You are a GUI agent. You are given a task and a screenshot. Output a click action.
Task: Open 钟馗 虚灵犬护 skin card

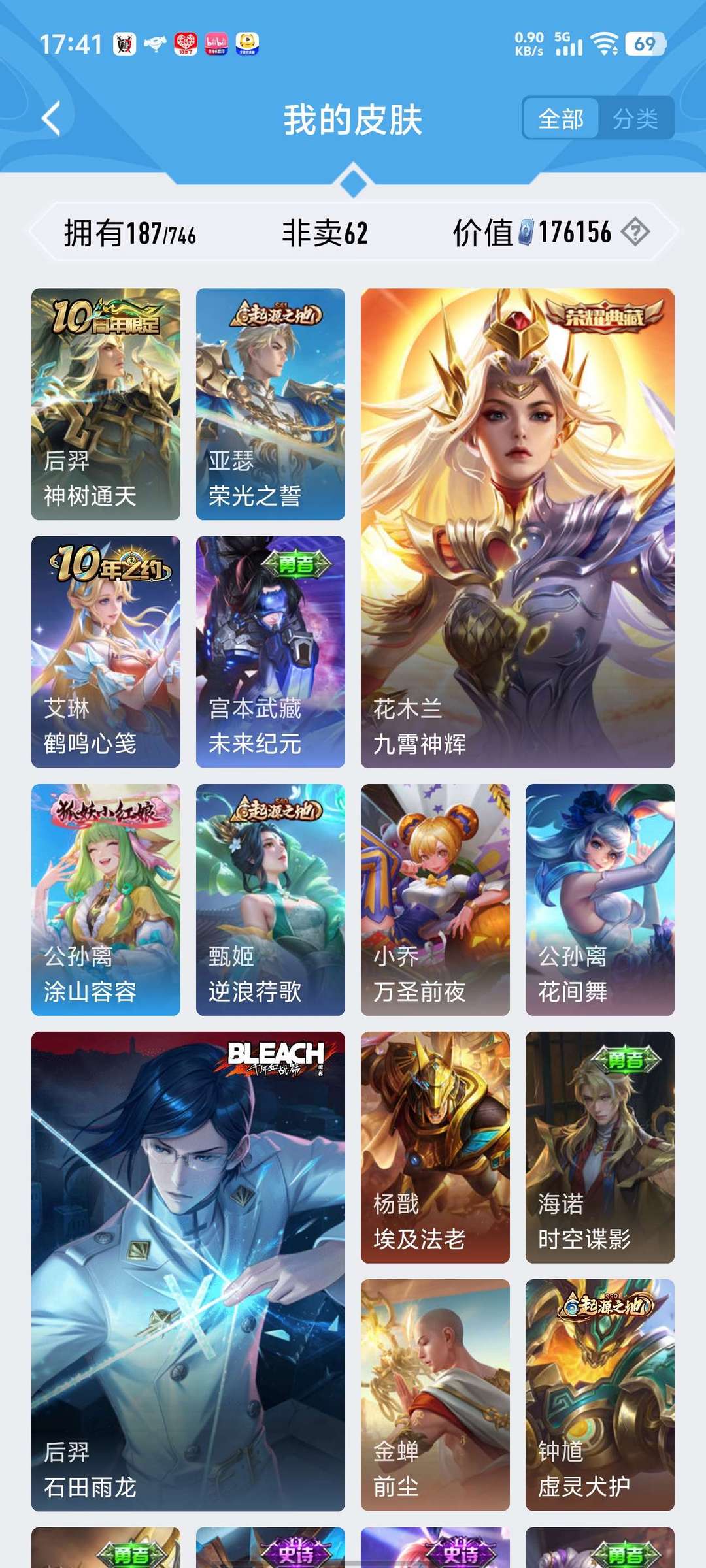[600, 1395]
